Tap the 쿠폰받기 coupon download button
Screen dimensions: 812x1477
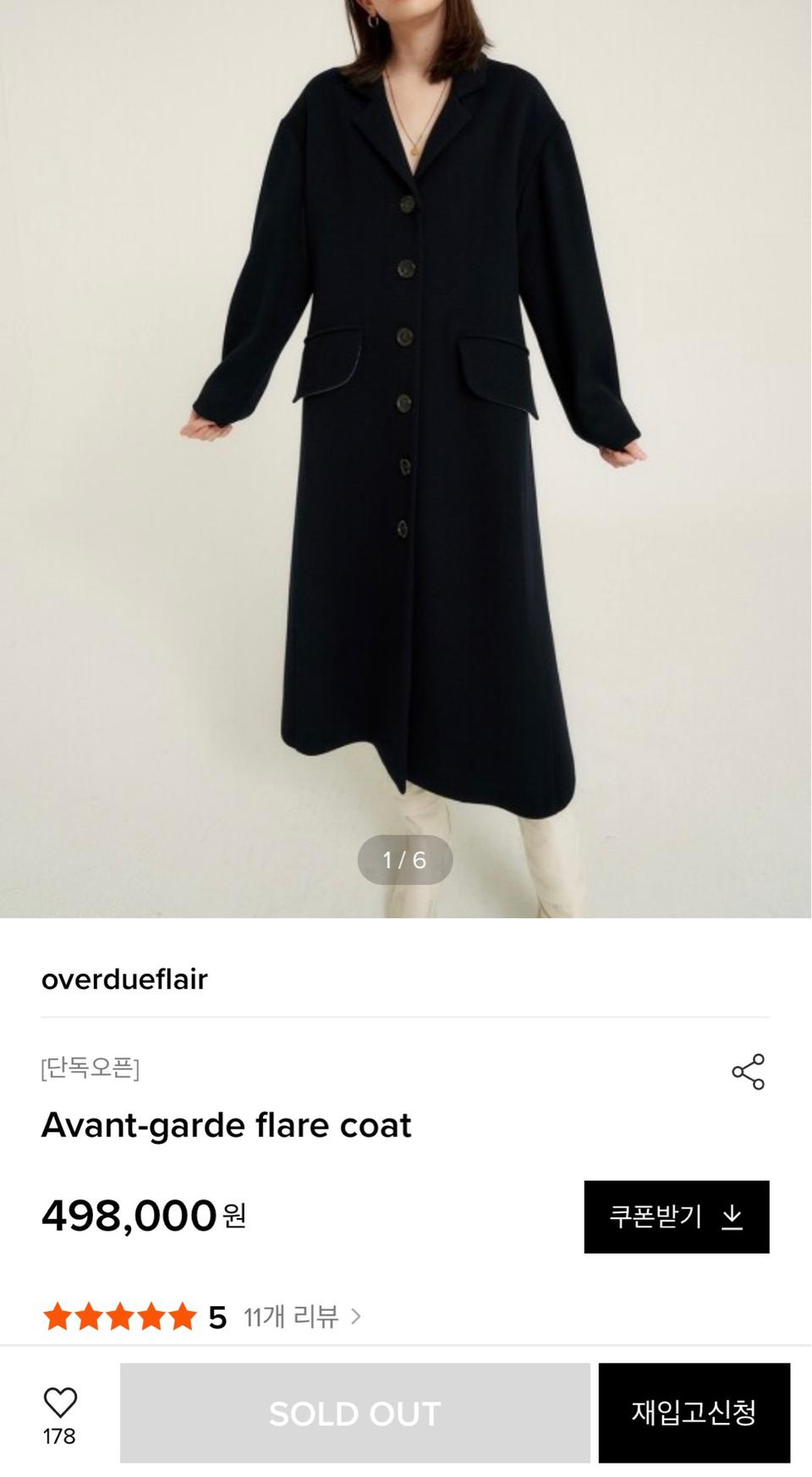[676, 1216]
